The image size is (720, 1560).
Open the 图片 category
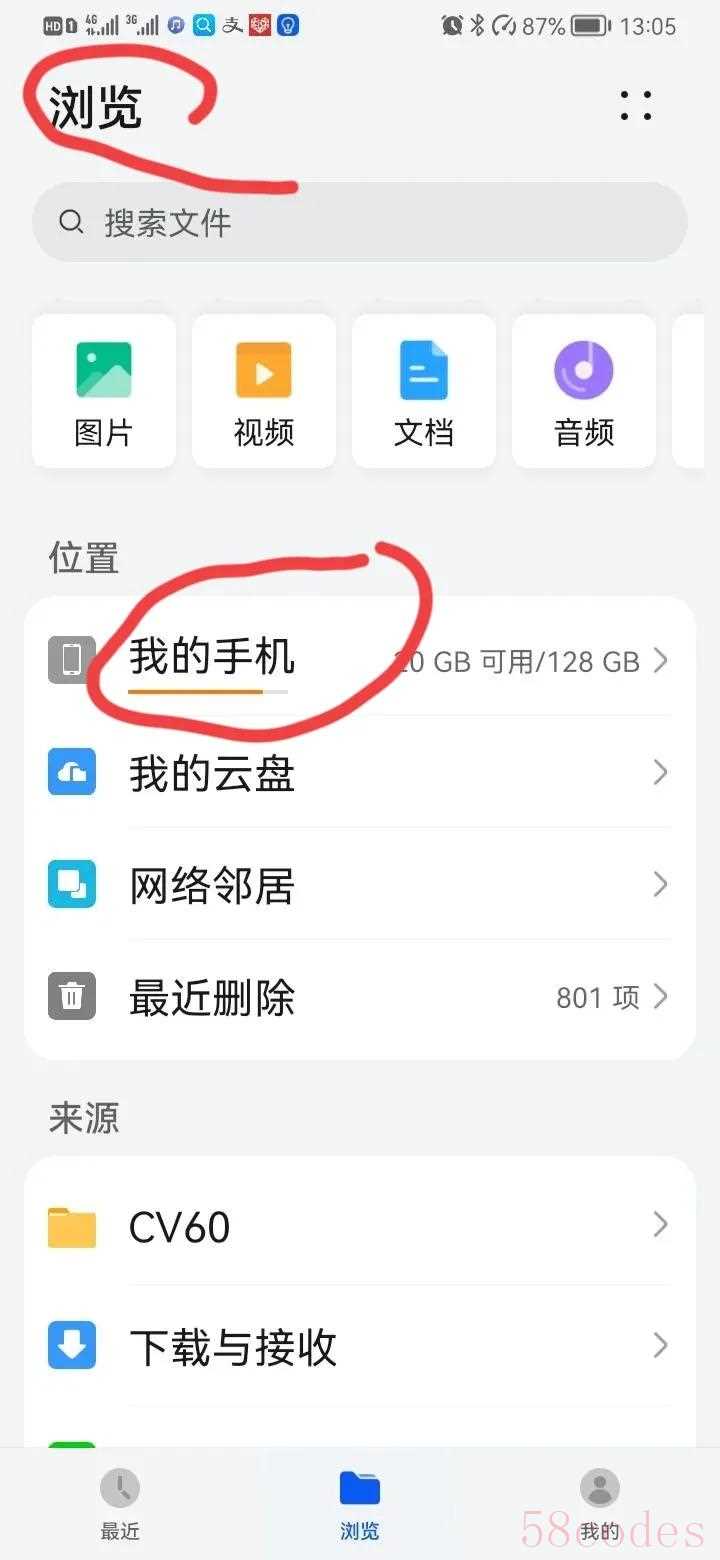[x=104, y=391]
